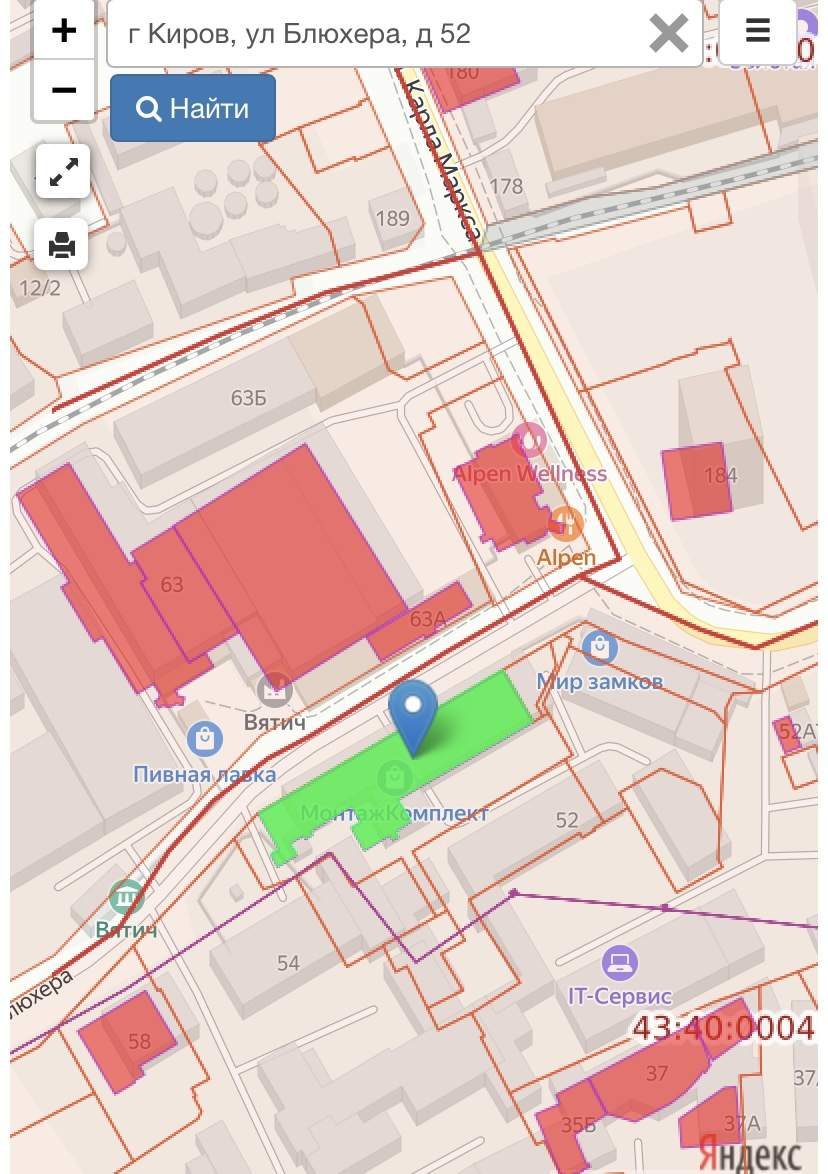This screenshot has height=1174, width=828.
Task: Open the Alpen Wellness place marker
Action: 528,438
